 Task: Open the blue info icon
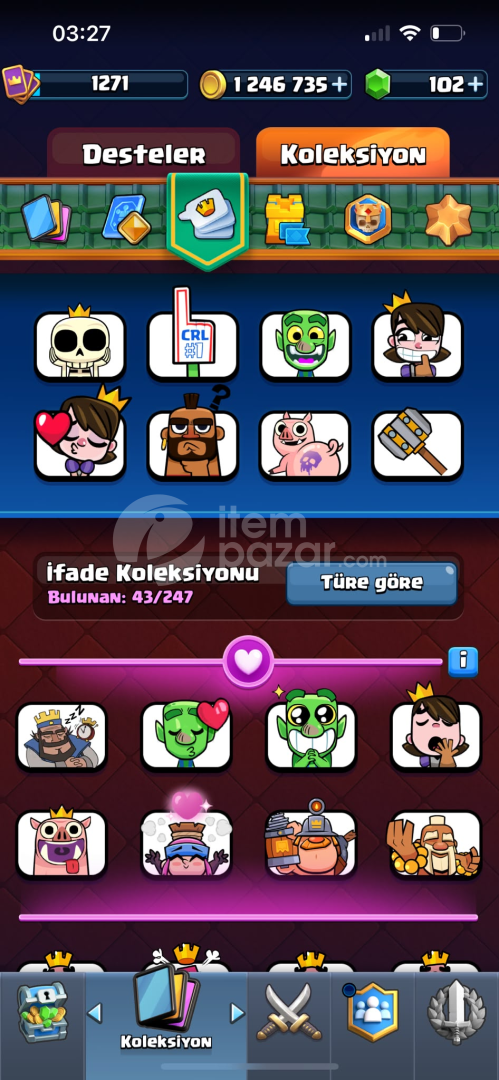pos(463,661)
